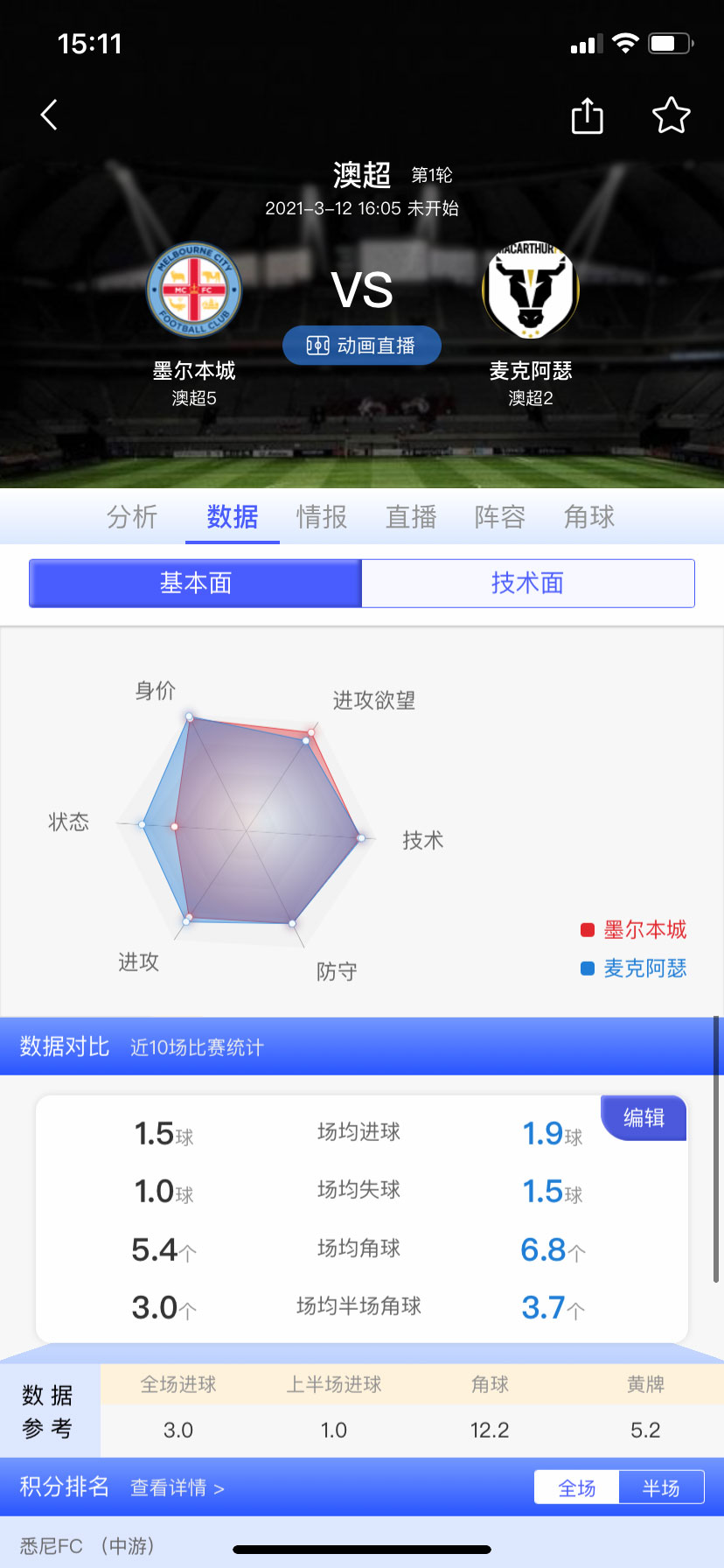The height and width of the screenshot is (1568, 724).
Task: Switch to the 角球 tab
Action: (589, 517)
